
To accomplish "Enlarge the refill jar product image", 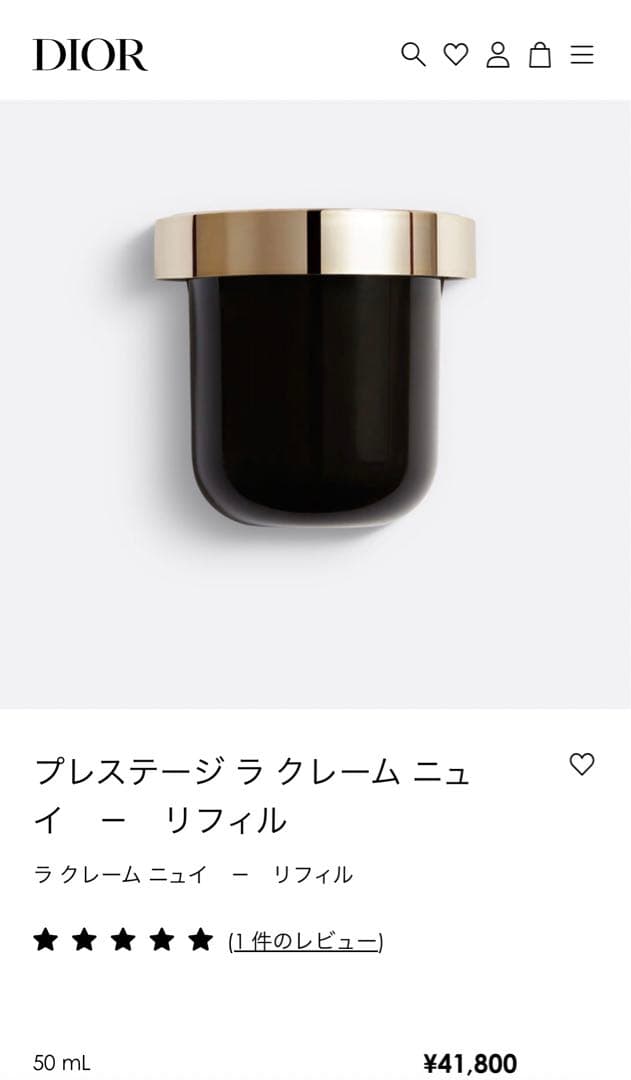I will [x=315, y=370].
